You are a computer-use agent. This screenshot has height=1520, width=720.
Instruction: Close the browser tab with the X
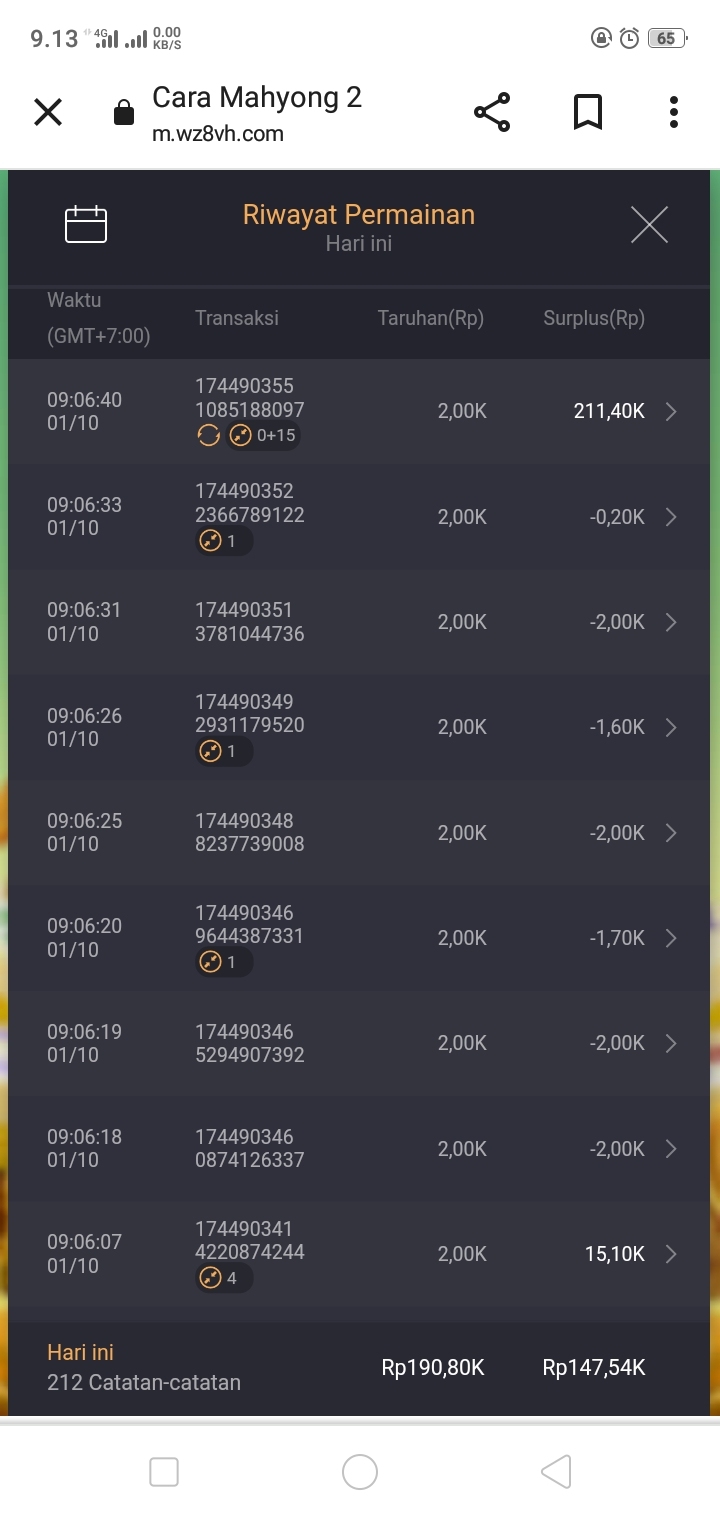[x=48, y=112]
